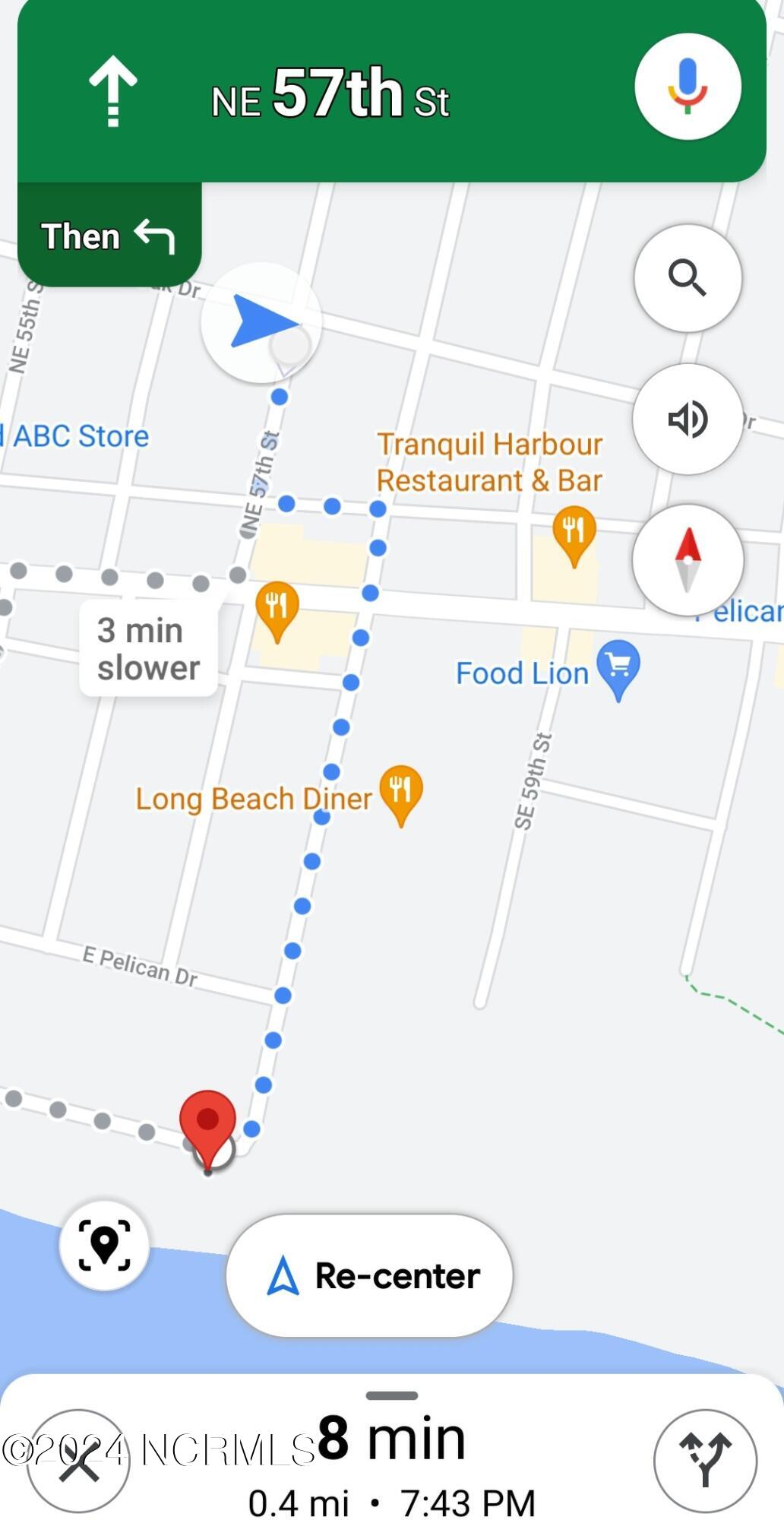Tap the voice search microphone

pos(688,86)
